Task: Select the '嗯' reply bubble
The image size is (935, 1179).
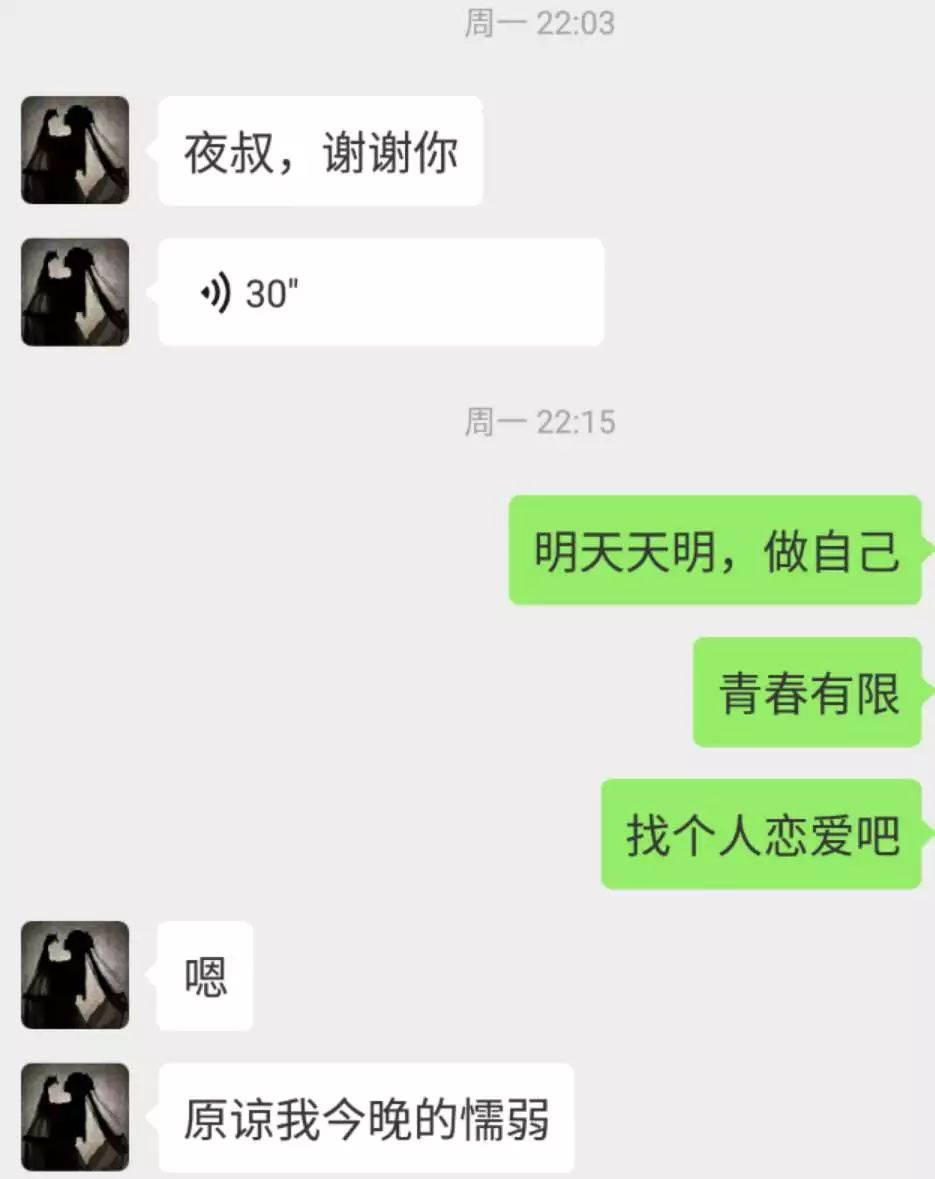Action: click(x=204, y=977)
